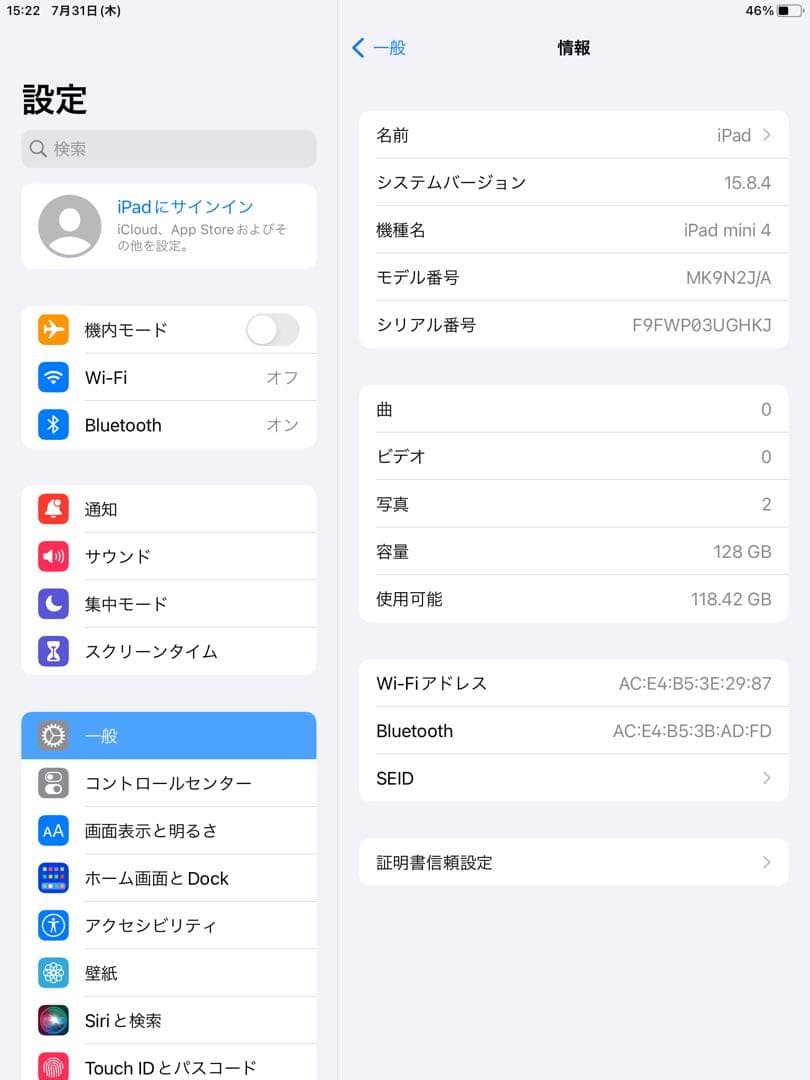The height and width of the screenshot is (1080, 810).
Task: Tap the アクセシビリティ person icon
Action: [53, 925]
